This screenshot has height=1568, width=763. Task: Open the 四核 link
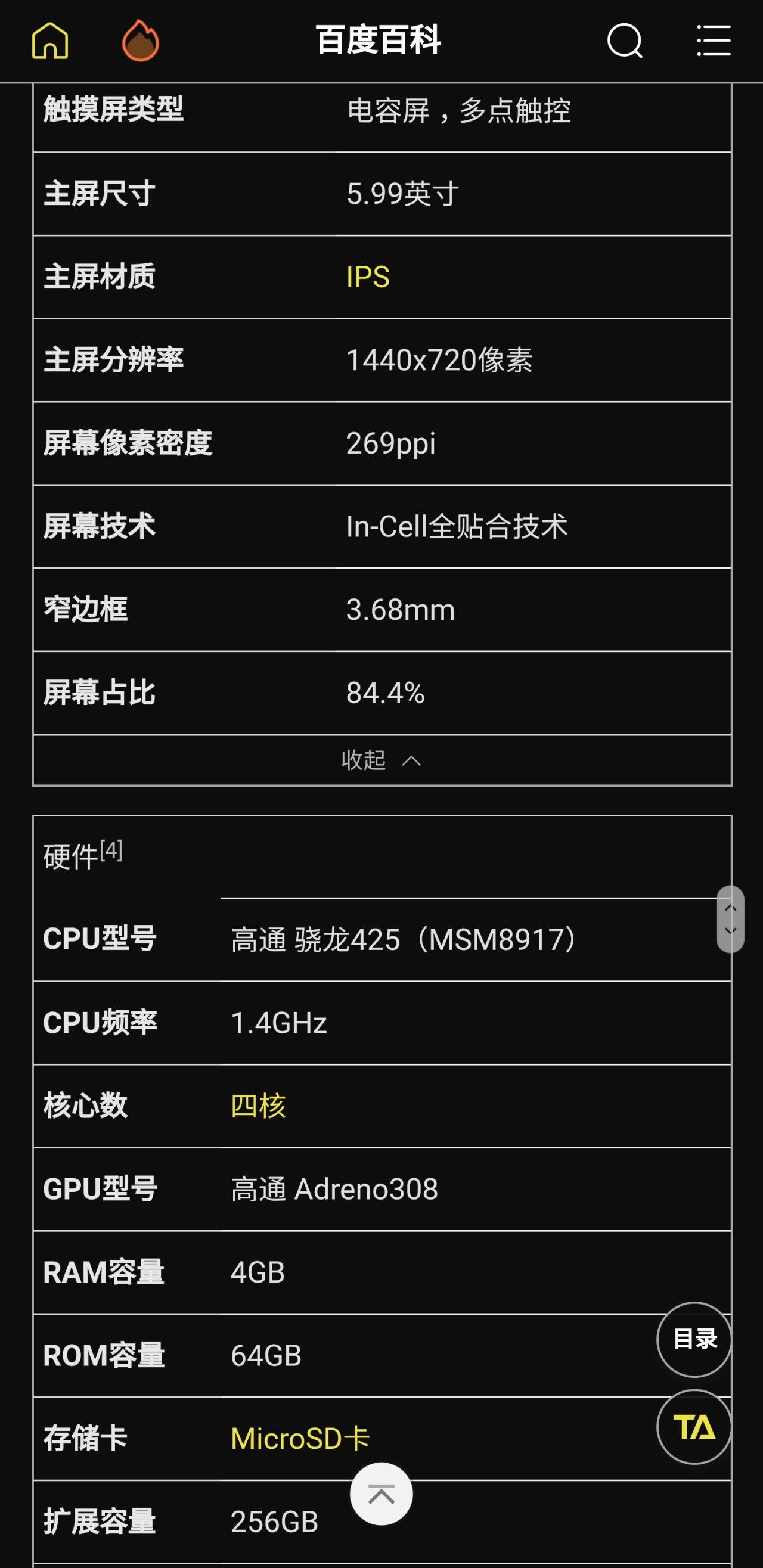[x=258, y=1106]
